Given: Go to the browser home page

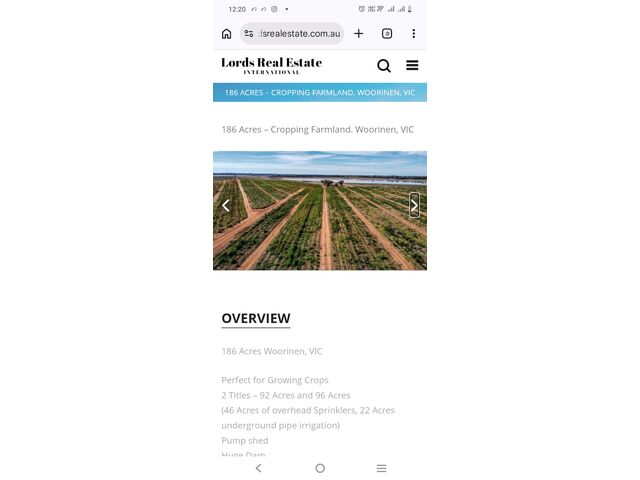Looking at the screenshot, I should click(x=226, y=34).
